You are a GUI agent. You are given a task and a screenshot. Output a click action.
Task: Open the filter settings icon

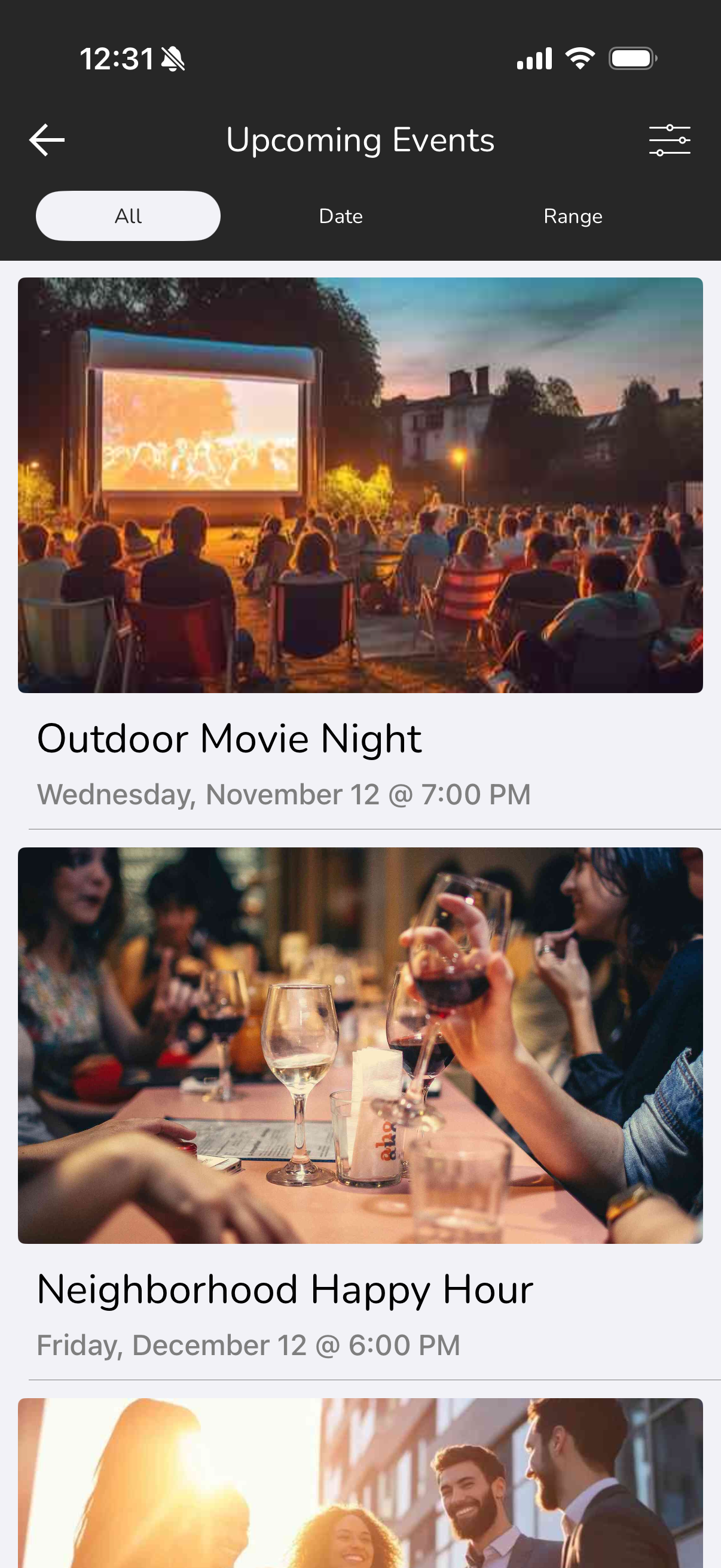(668, 140)
